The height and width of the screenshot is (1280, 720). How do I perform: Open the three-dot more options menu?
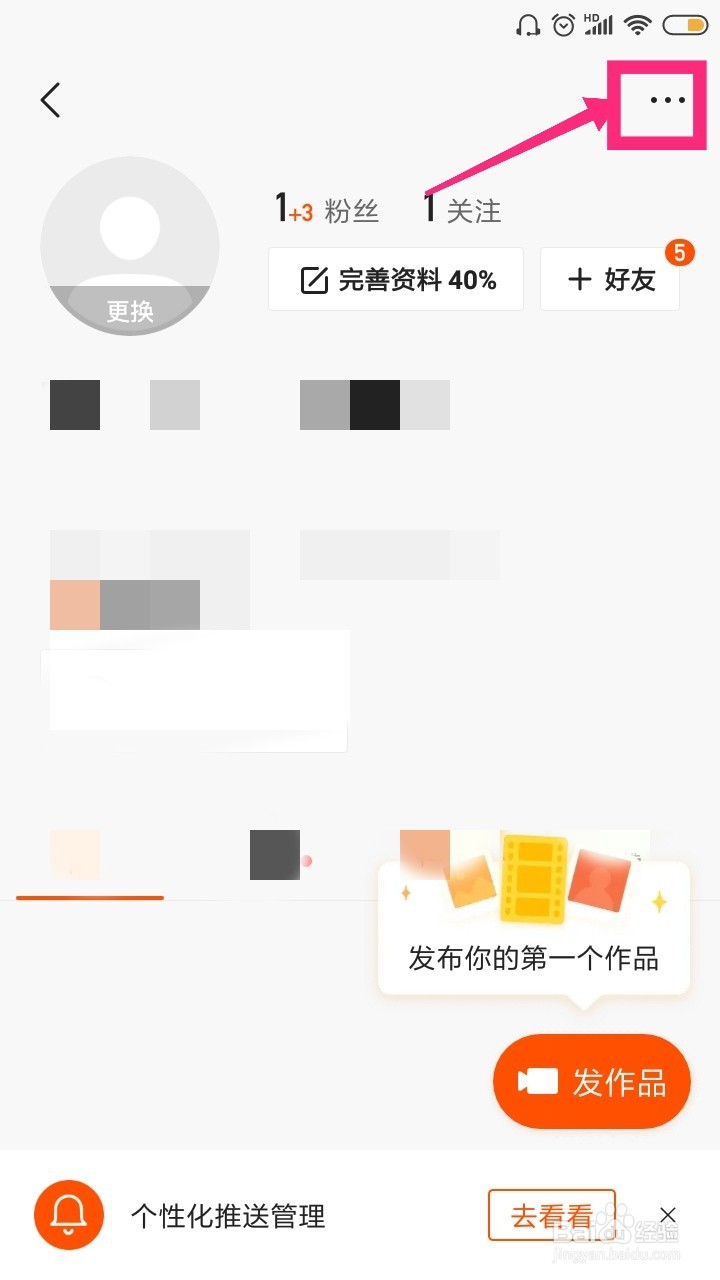pos(666,100)
